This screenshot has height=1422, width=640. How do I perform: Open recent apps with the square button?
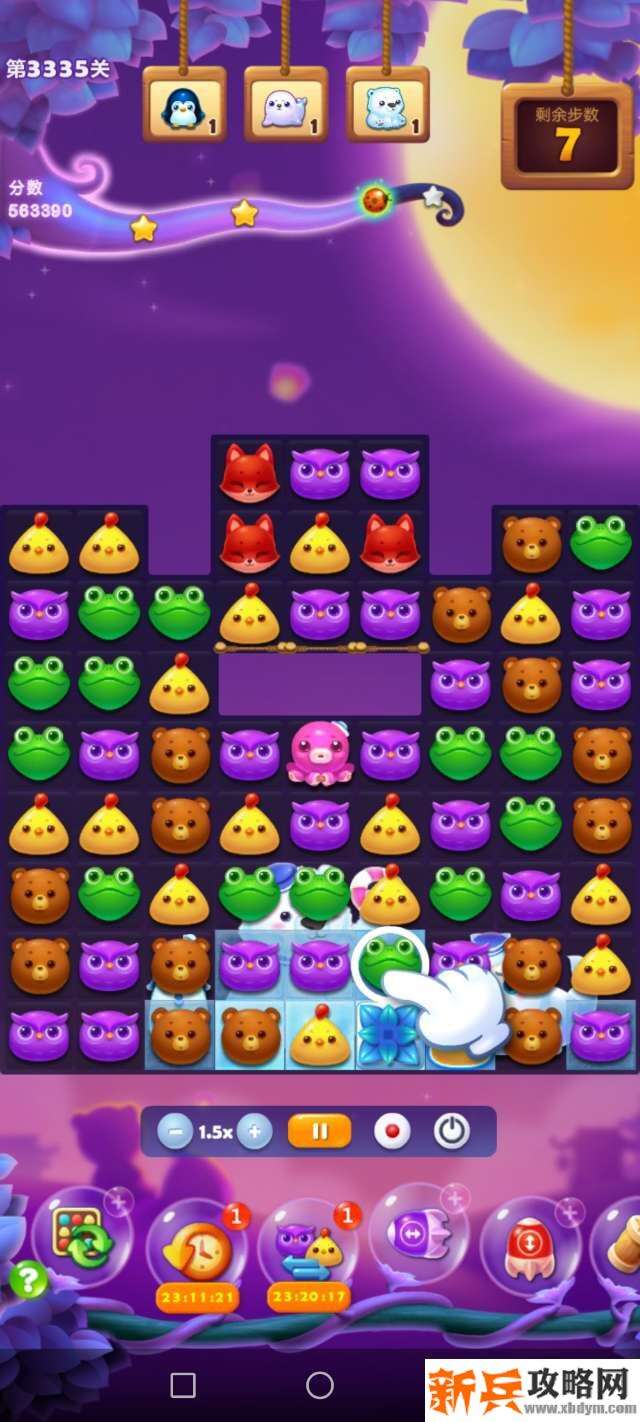[x=183, y=1385]
